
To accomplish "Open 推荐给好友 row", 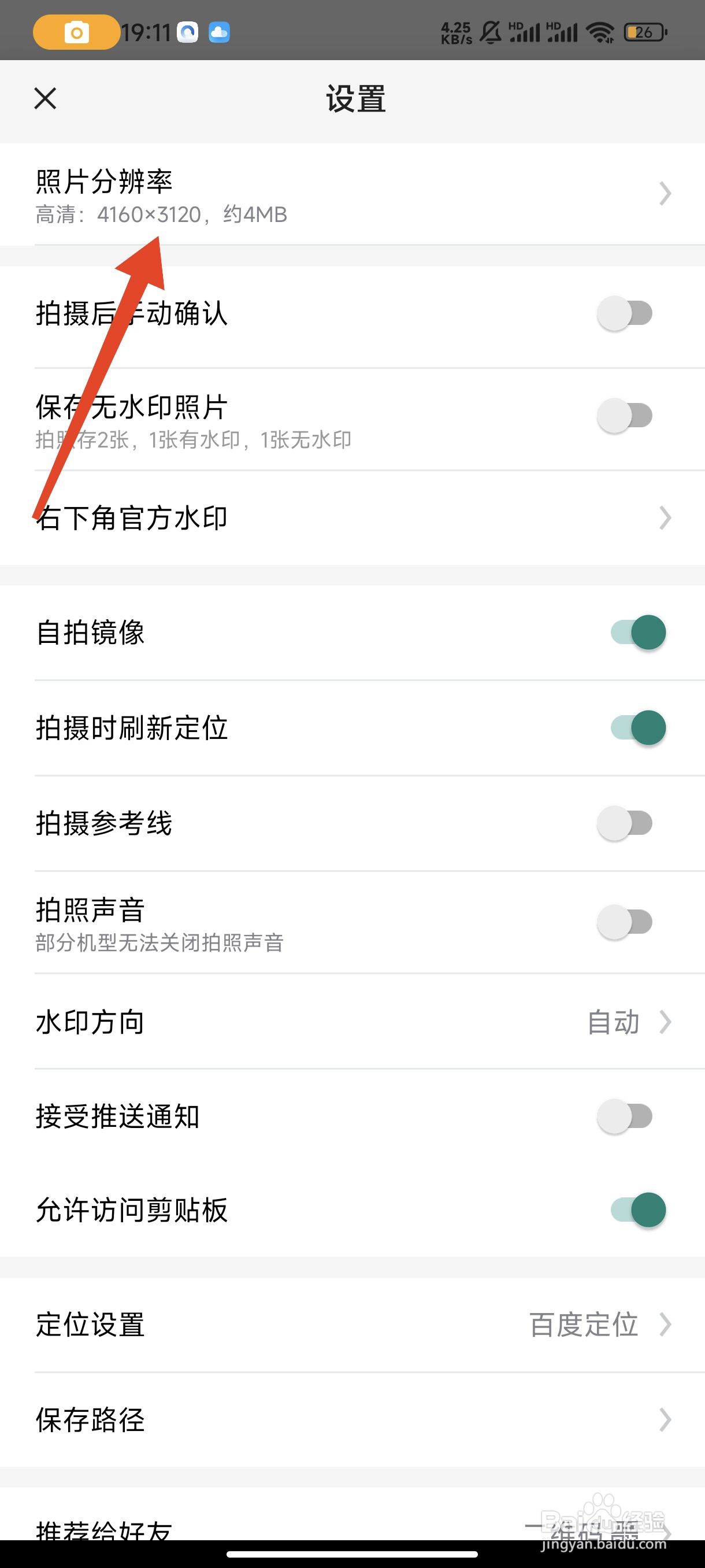I will [353, 1514].
